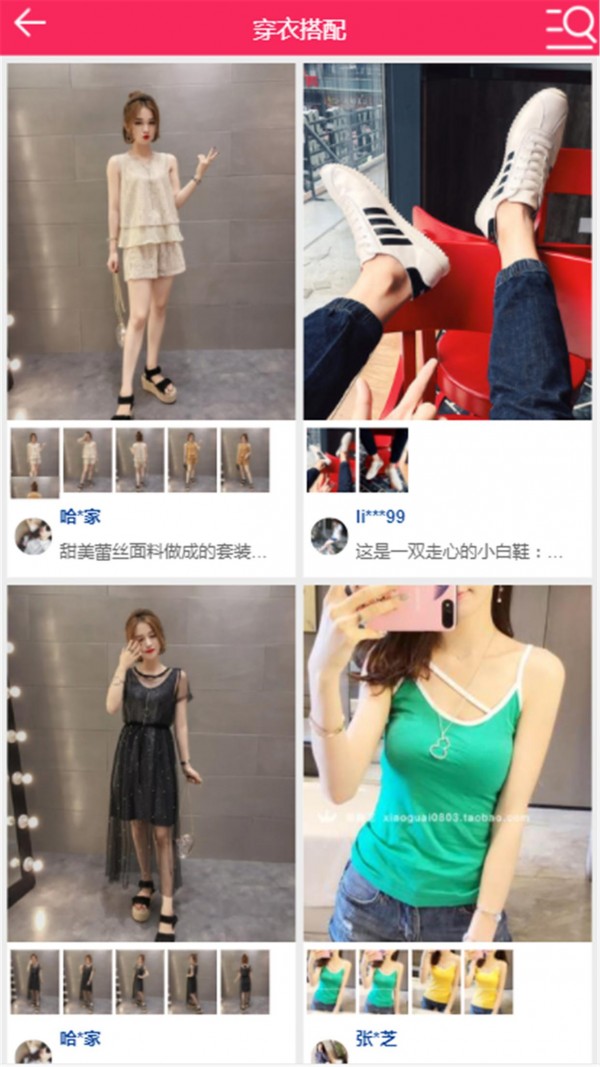Open 哈*家 avatar on lace outfit post
Image resolution: width=600 pixels, height=1067 pixels.
[33, 536]
